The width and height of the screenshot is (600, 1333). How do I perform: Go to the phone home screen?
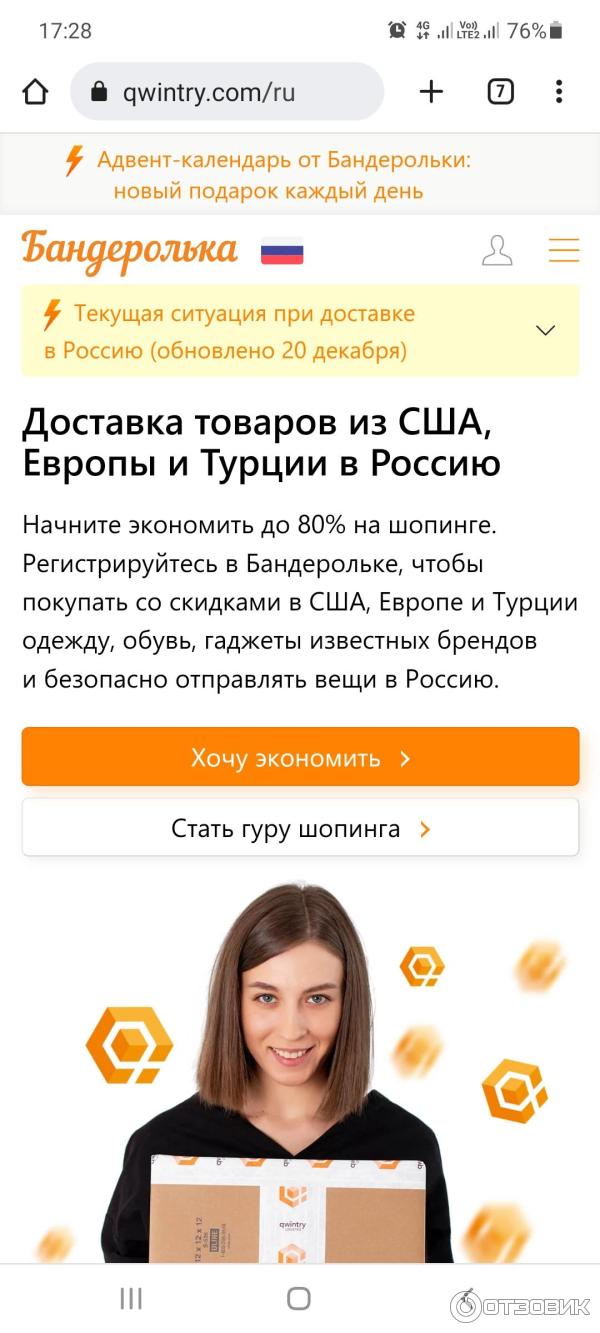click(x=299, y=1298)
